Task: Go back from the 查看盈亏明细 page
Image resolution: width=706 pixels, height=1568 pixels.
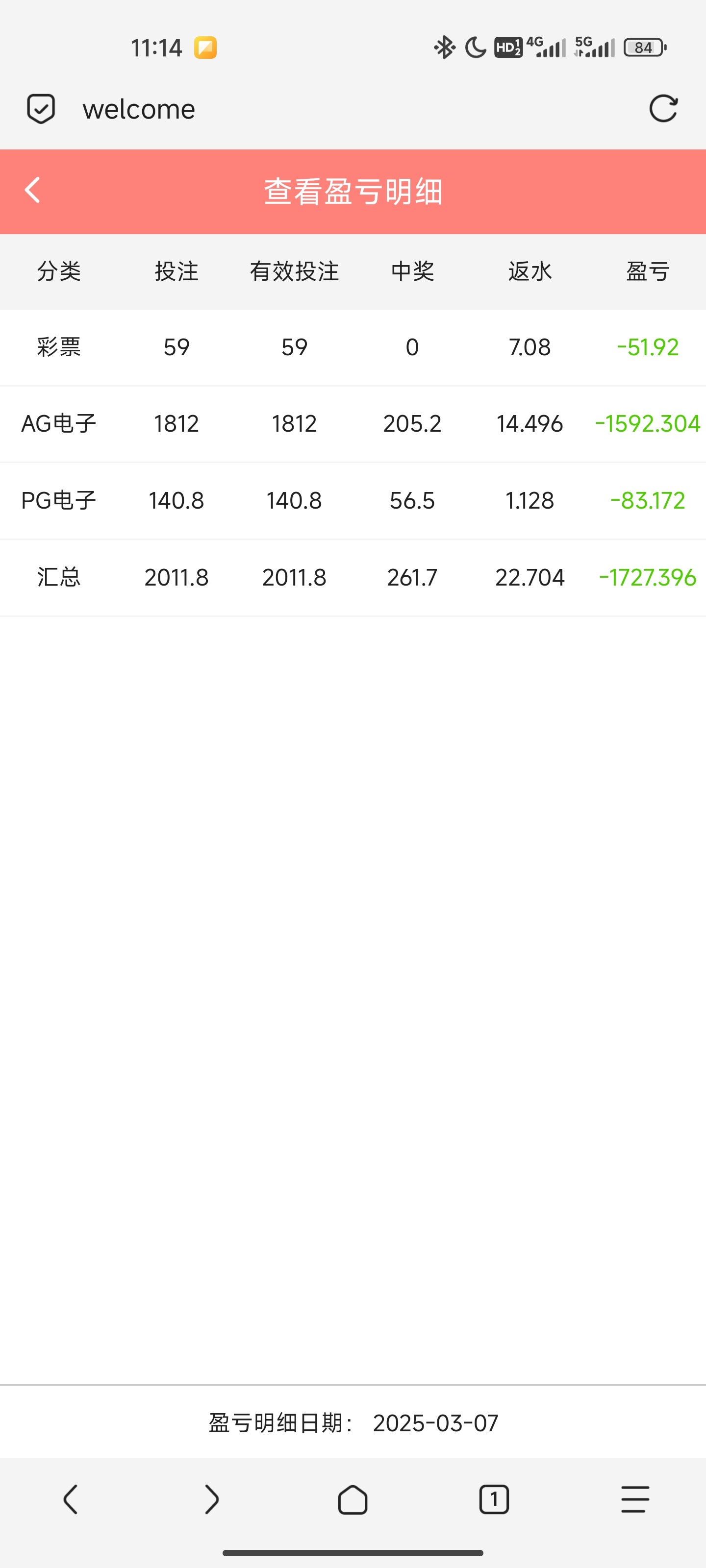Action: (33, 191)
